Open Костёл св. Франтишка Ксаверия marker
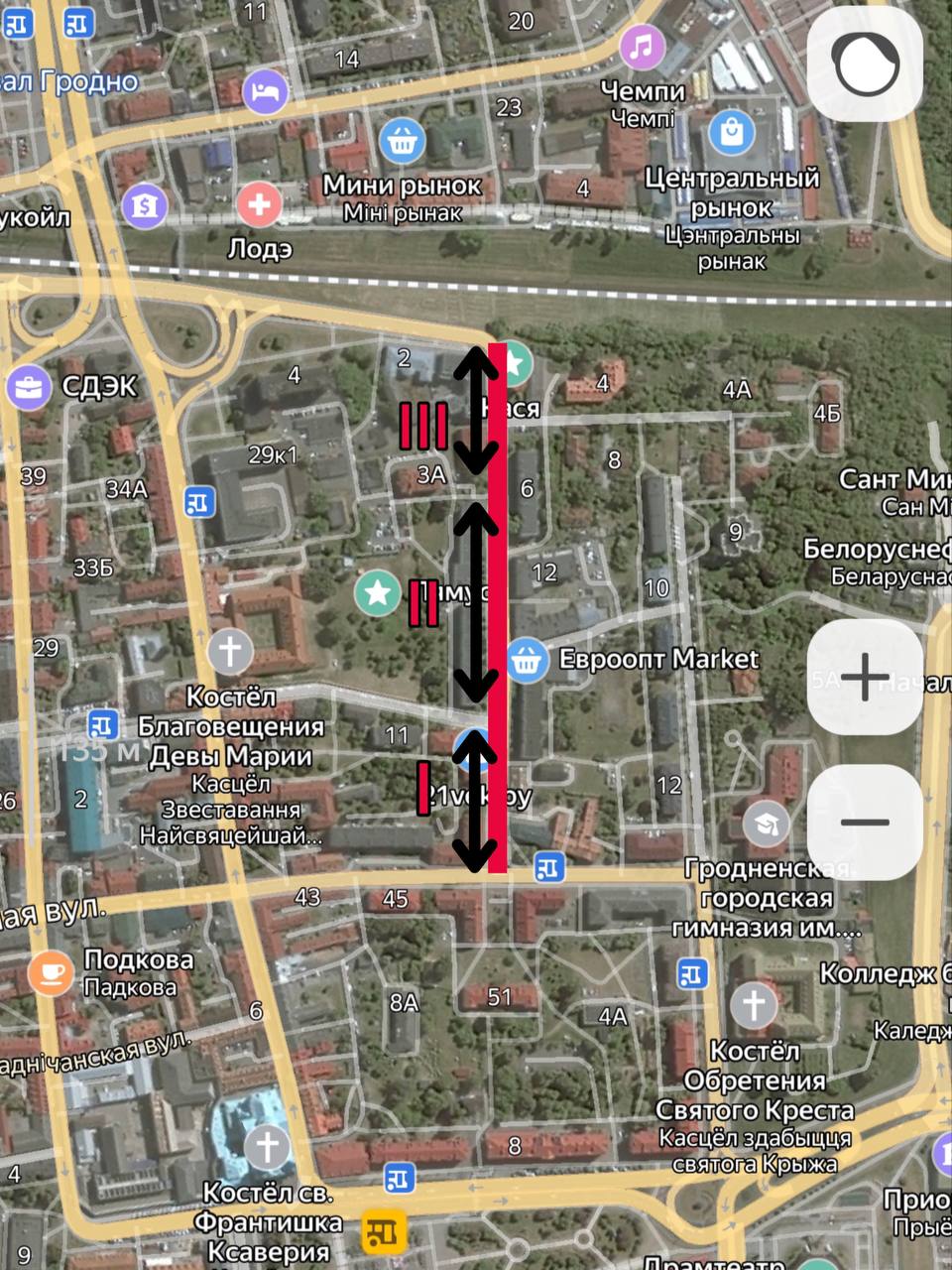This screenshot has height=1270, width=952. [x=267, y=1147]
